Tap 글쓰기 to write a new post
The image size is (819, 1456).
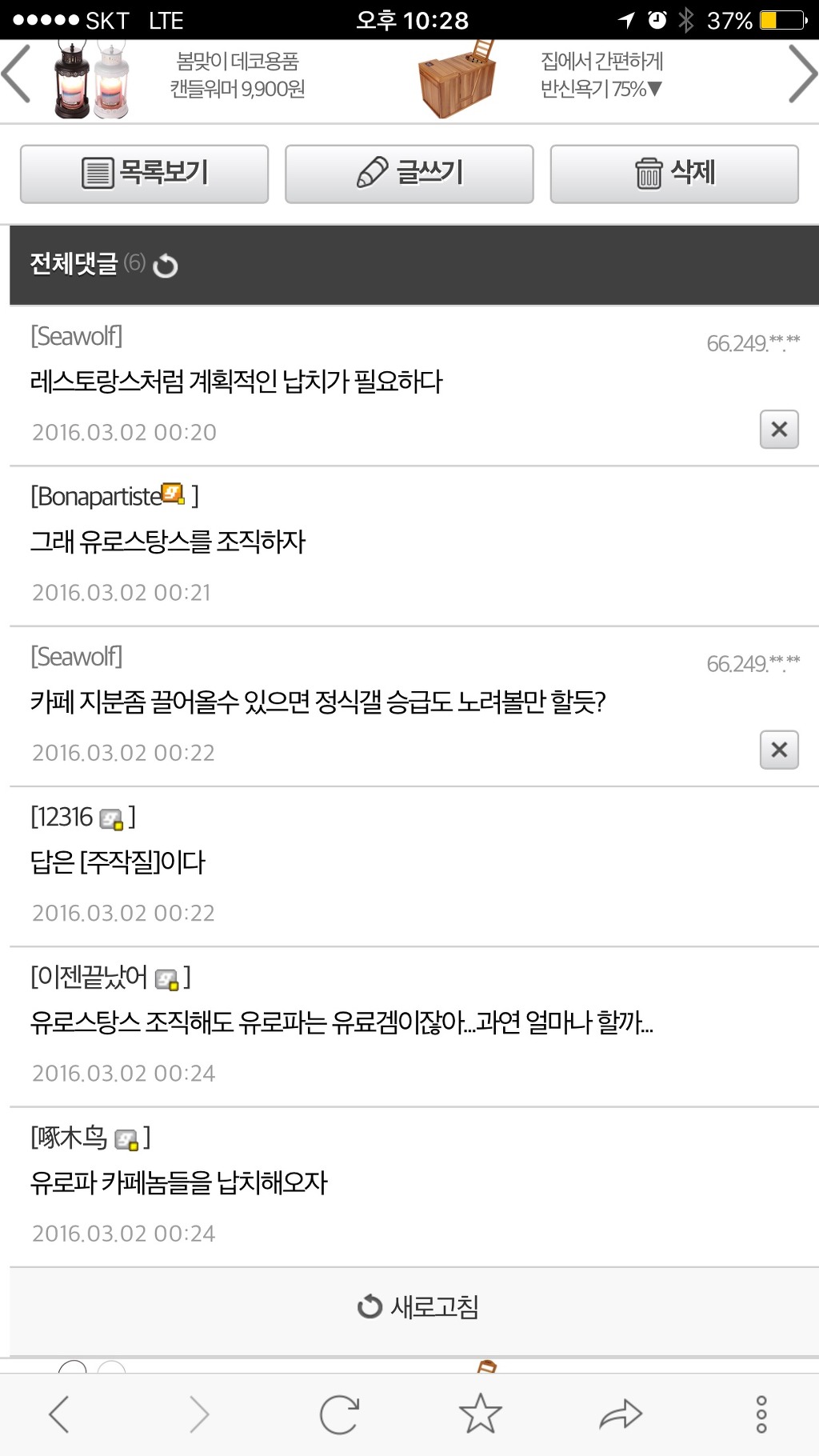[409, 174]
